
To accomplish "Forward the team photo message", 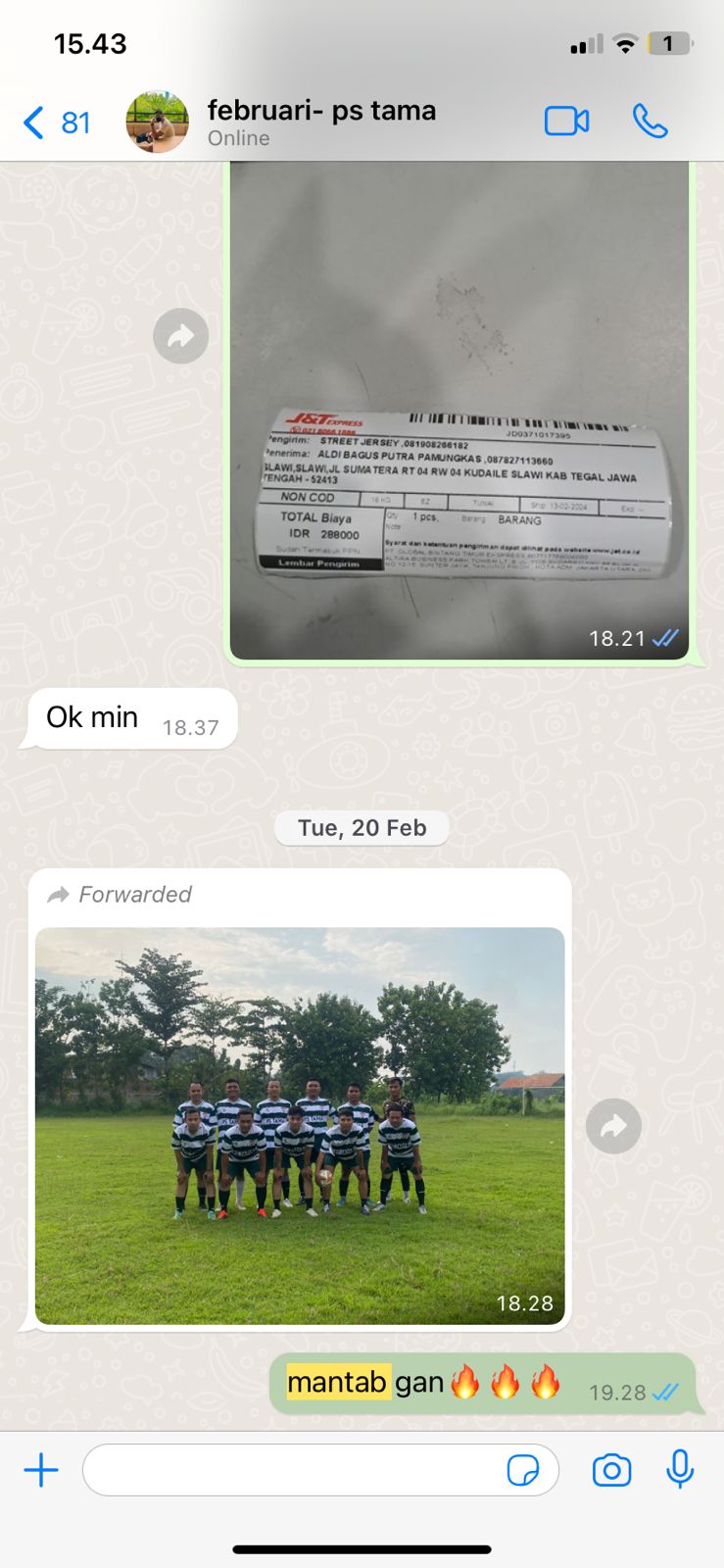I will (613, 1126).
